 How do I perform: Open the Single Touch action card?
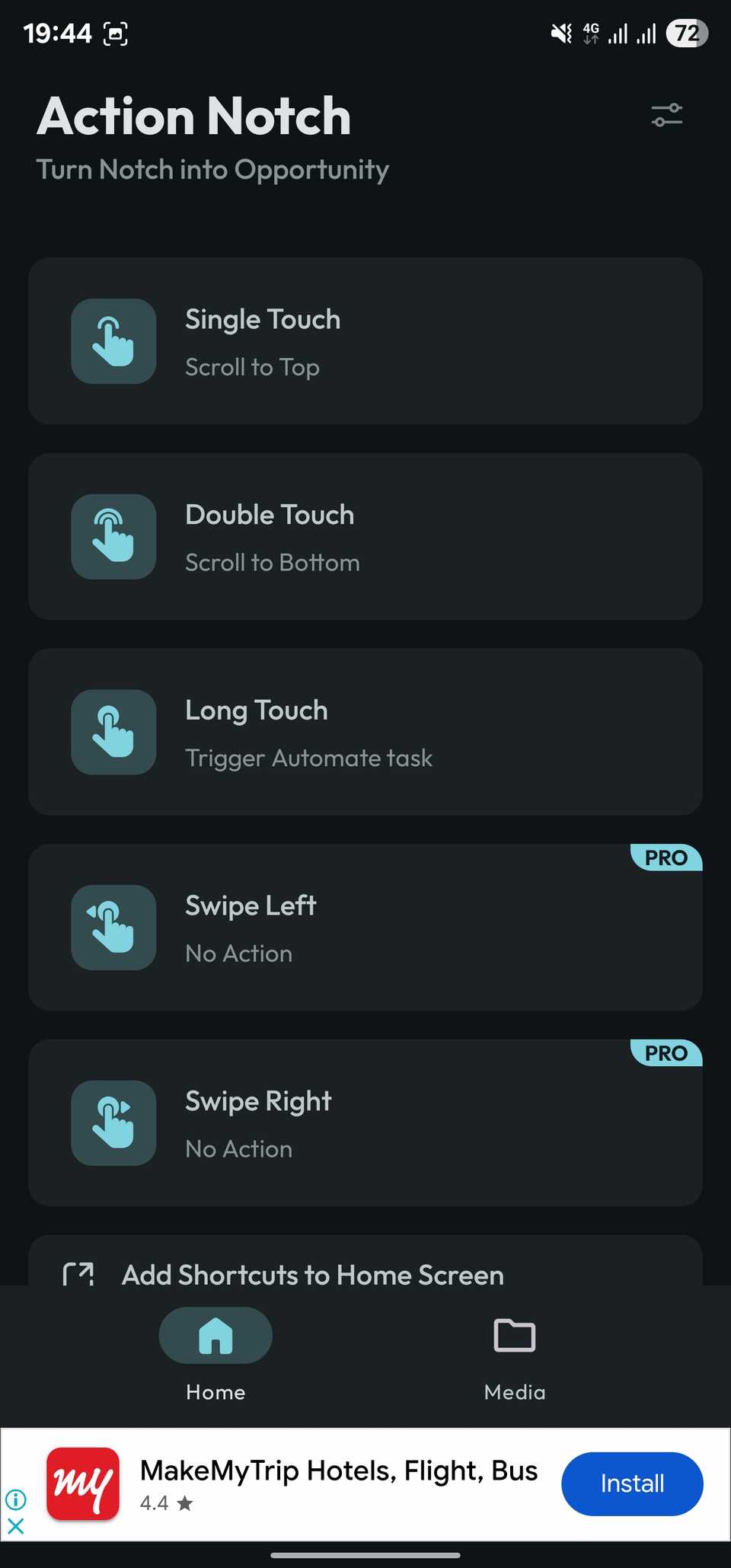pyautogui.click(x=365, y=341)
